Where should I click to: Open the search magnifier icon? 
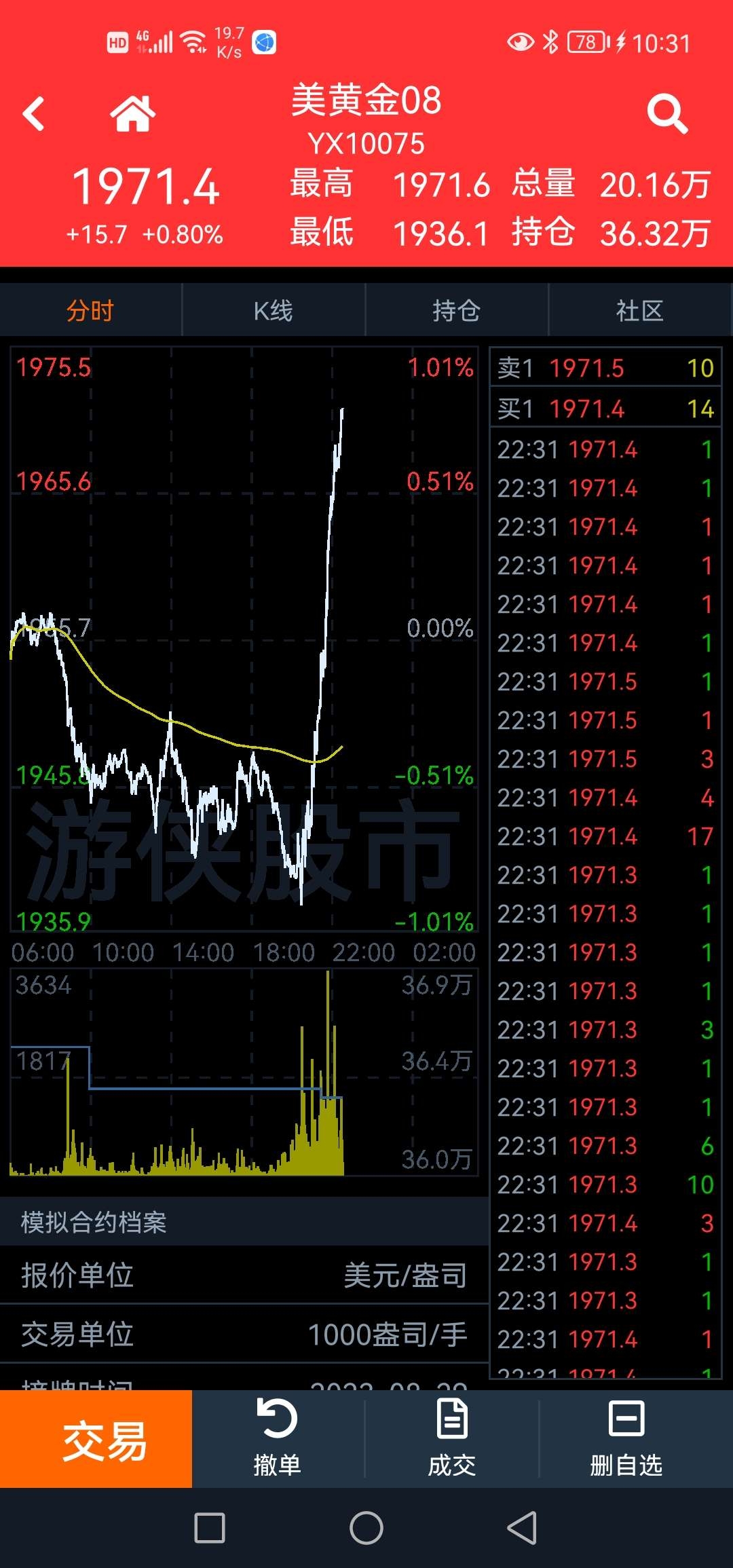[x=667, y=113]
